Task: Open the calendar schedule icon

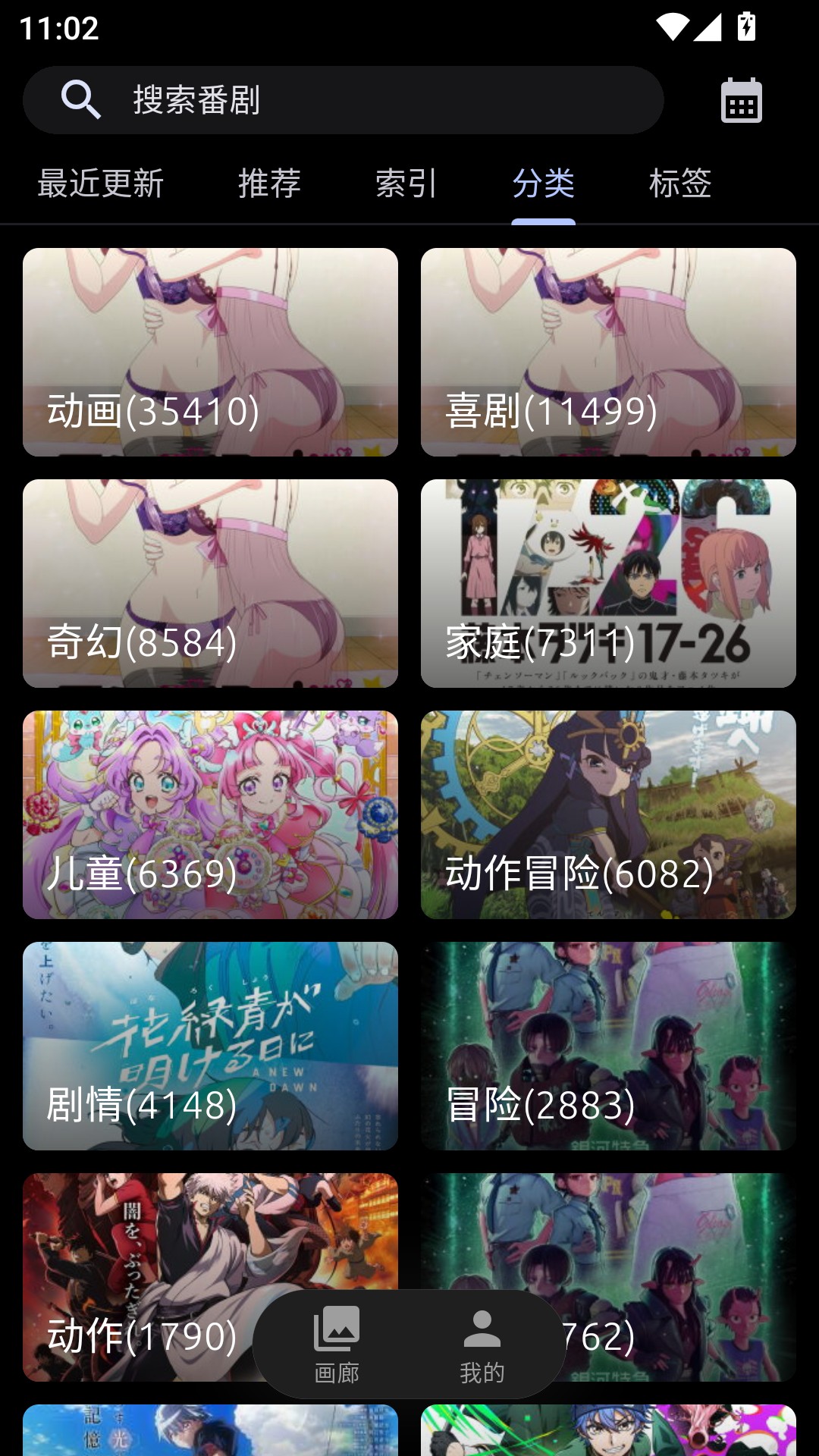Action: (739, 99)
